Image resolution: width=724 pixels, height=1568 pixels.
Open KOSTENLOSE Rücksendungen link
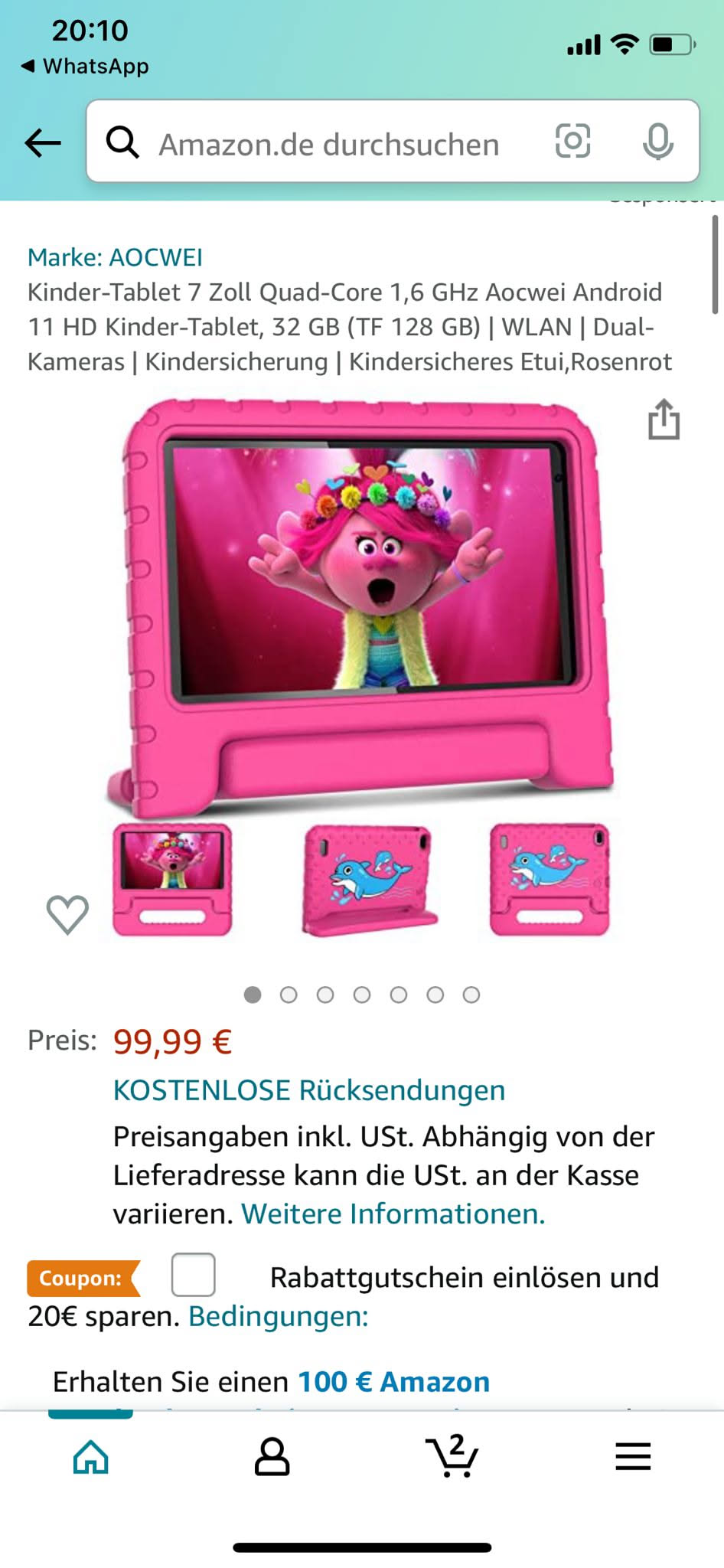(x=309, y=1089)
